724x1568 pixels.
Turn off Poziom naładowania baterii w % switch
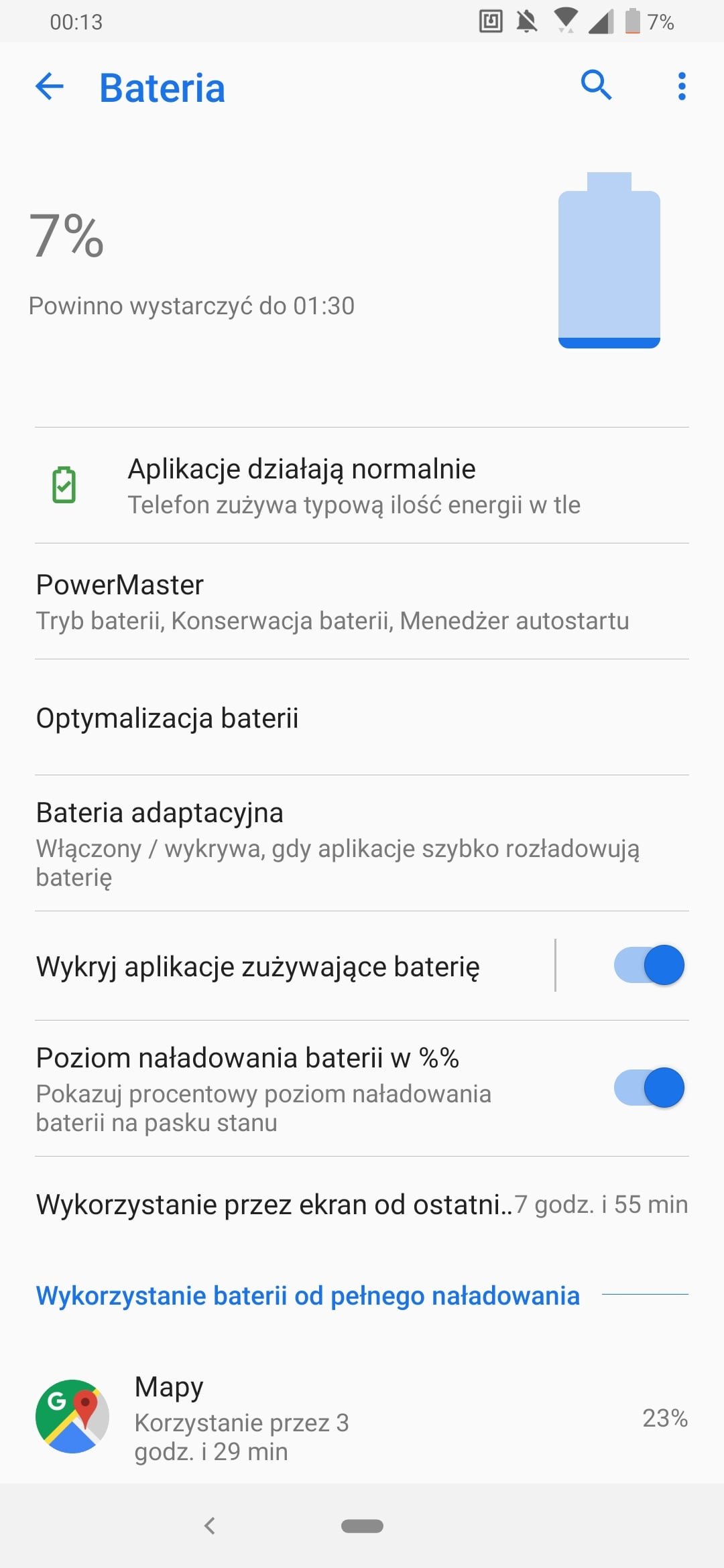point(649,1088)
